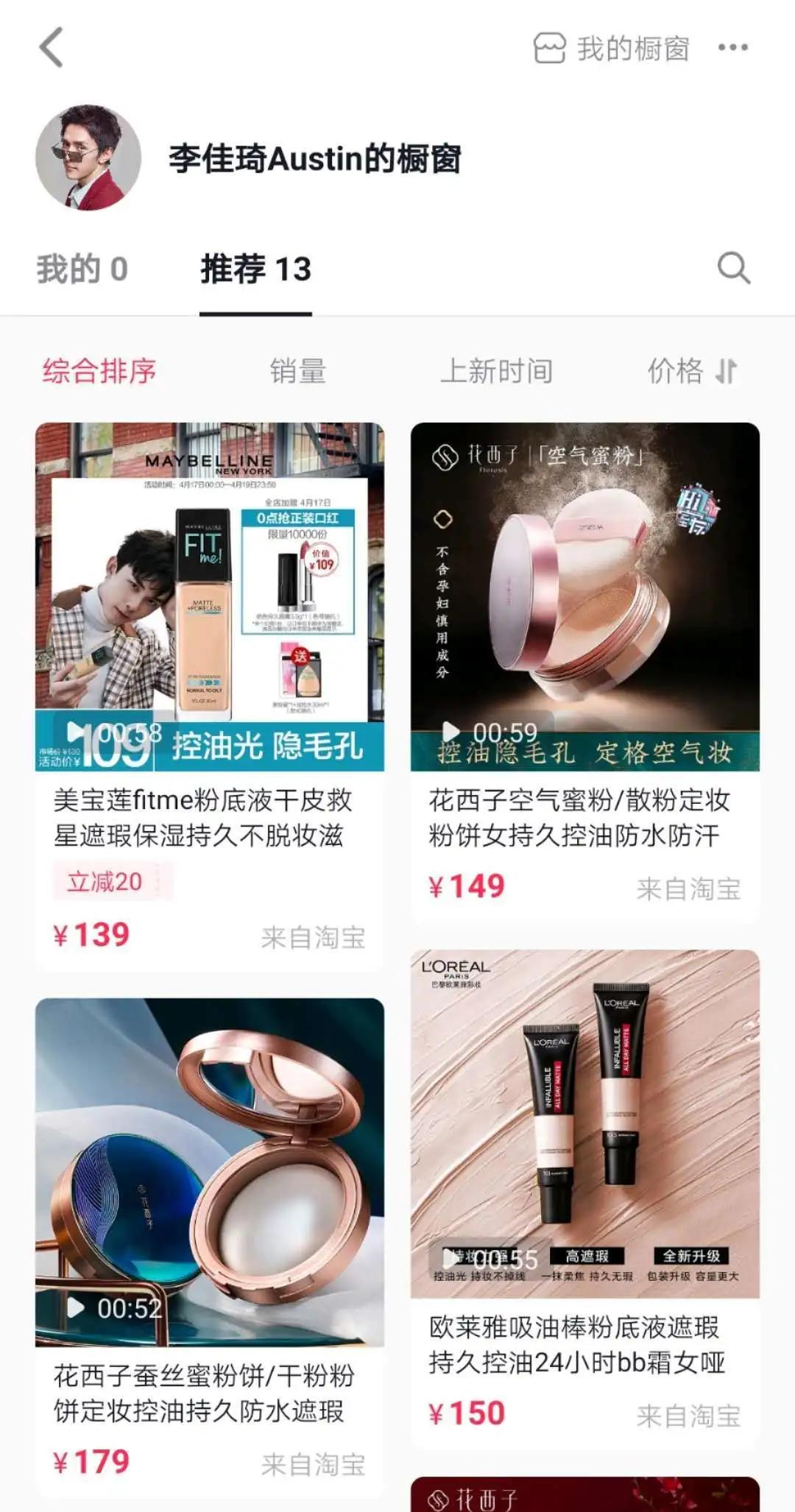The height and width of the screenshot is (1512, 795).
Task: Sort products by 销量
Action: coord(299,372)
